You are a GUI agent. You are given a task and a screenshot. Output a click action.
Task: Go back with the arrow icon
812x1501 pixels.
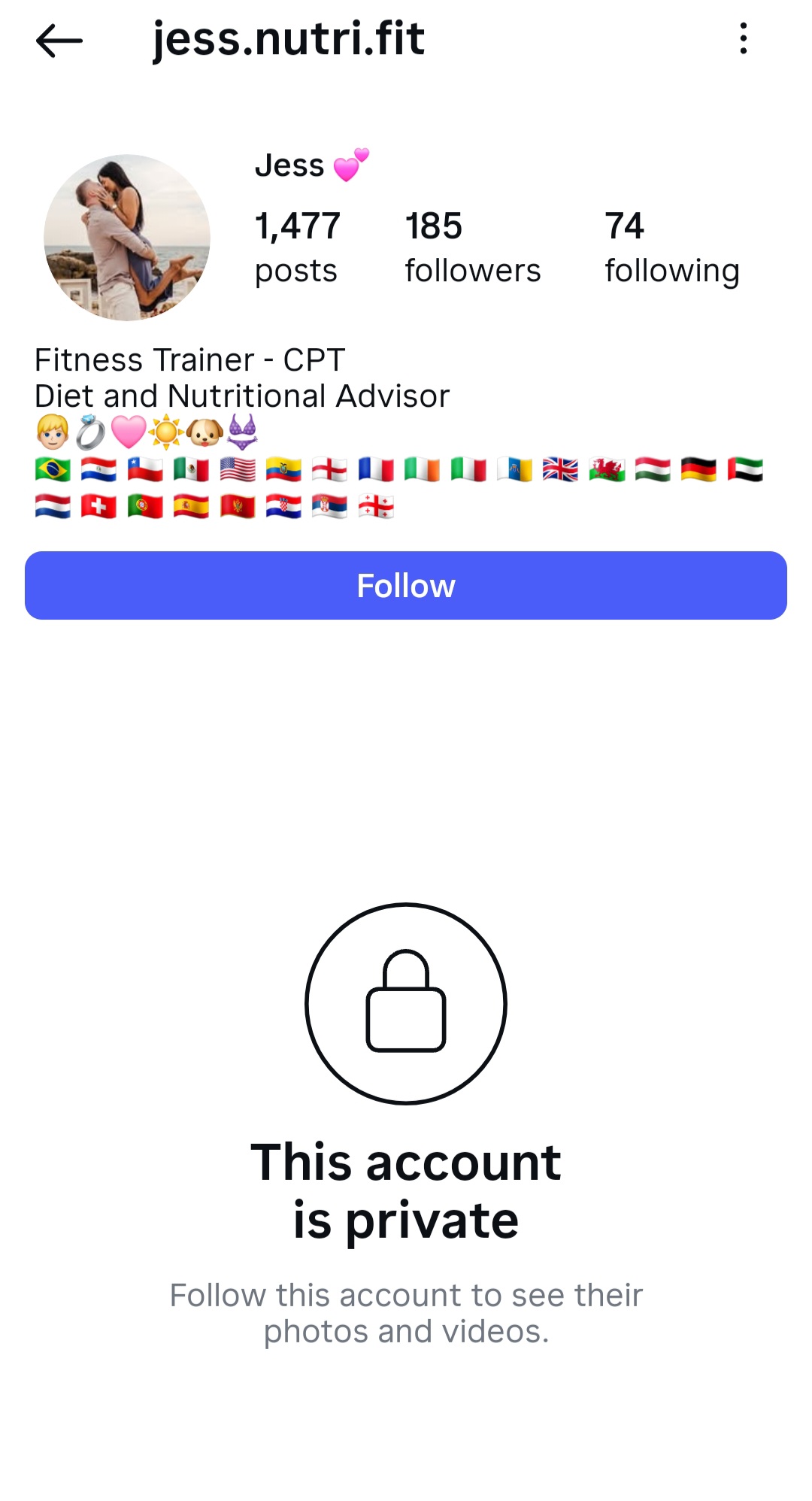tap(59, 41)
